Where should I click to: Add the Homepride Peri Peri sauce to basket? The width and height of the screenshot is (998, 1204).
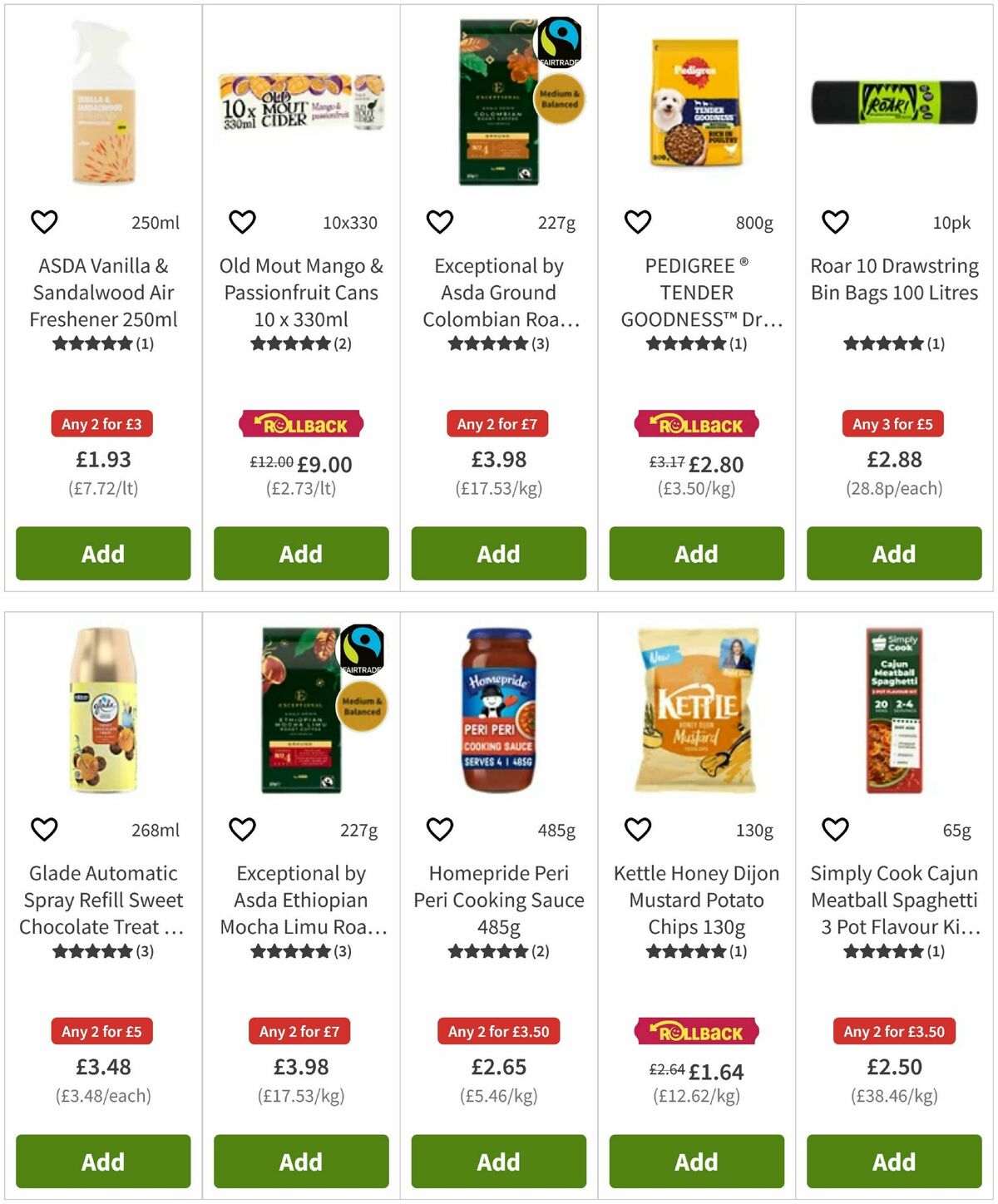tap(497, 1162)
